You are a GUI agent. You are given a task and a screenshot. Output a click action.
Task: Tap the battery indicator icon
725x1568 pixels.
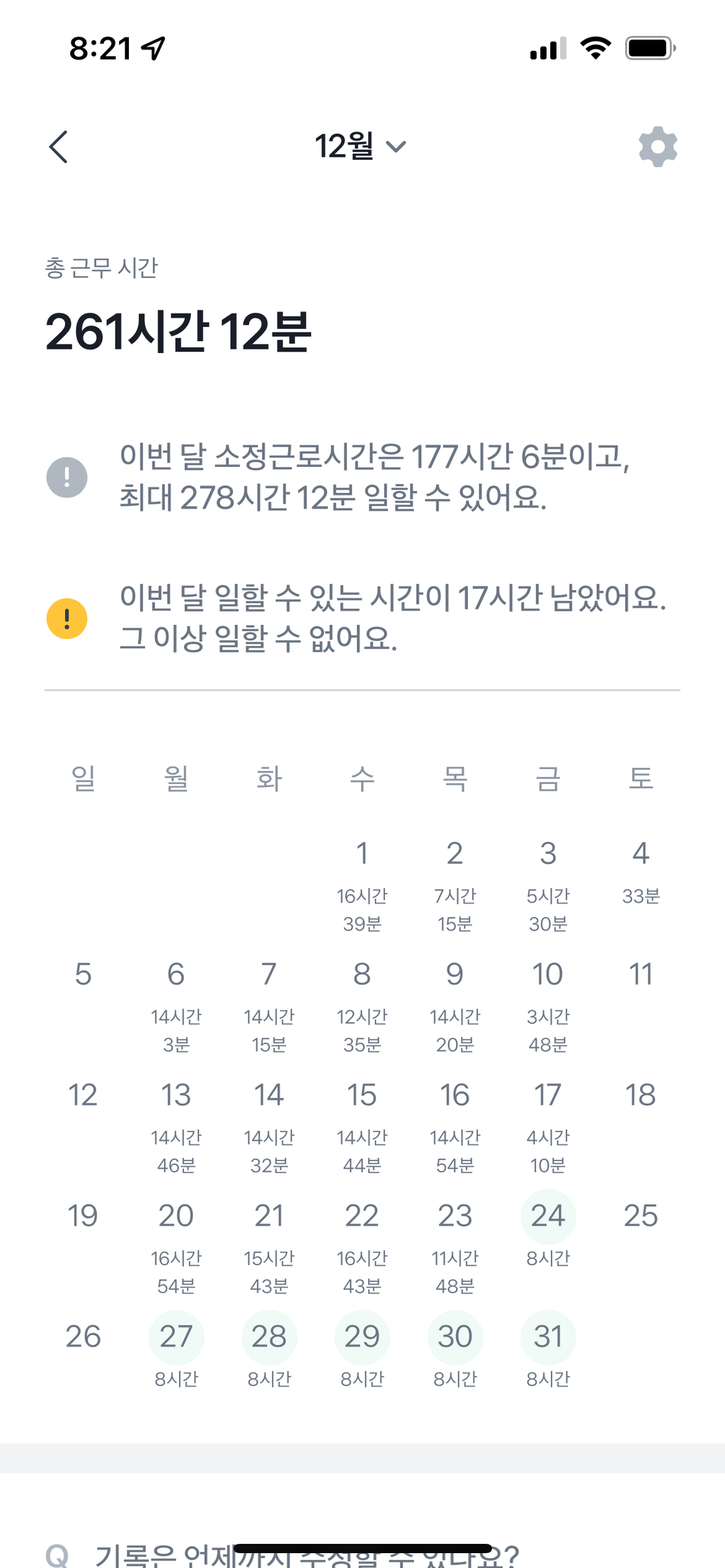[646, 47]
